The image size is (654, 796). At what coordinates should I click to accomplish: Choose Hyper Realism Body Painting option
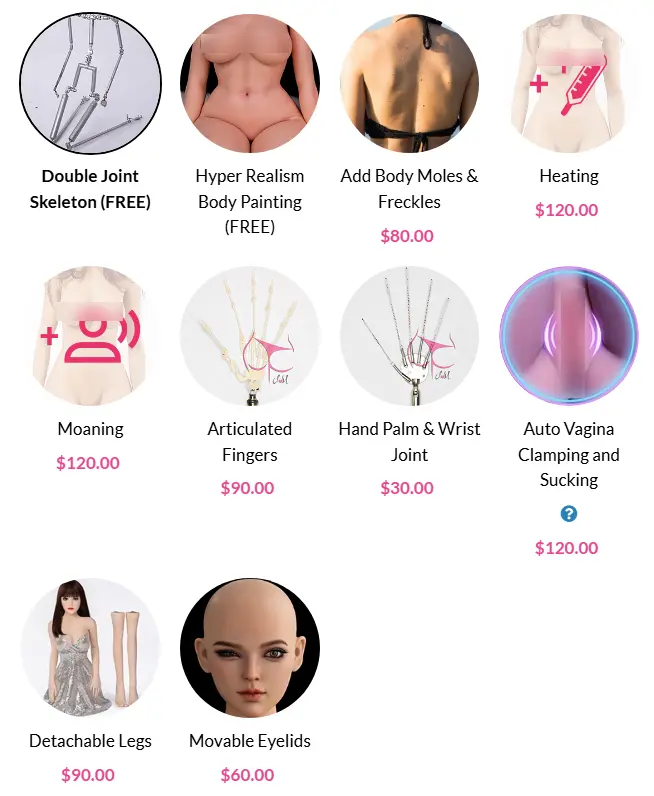(250, 83)
